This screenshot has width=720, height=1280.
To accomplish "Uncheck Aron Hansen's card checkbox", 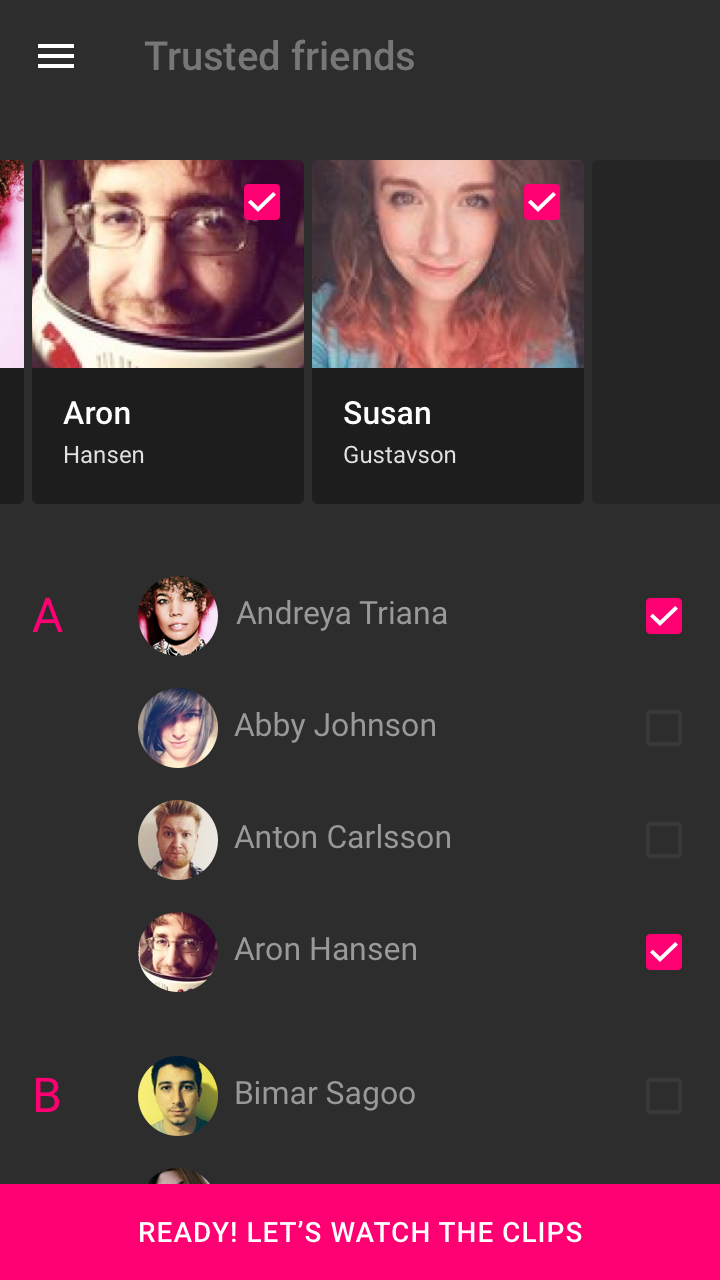I will coord(262,202).
